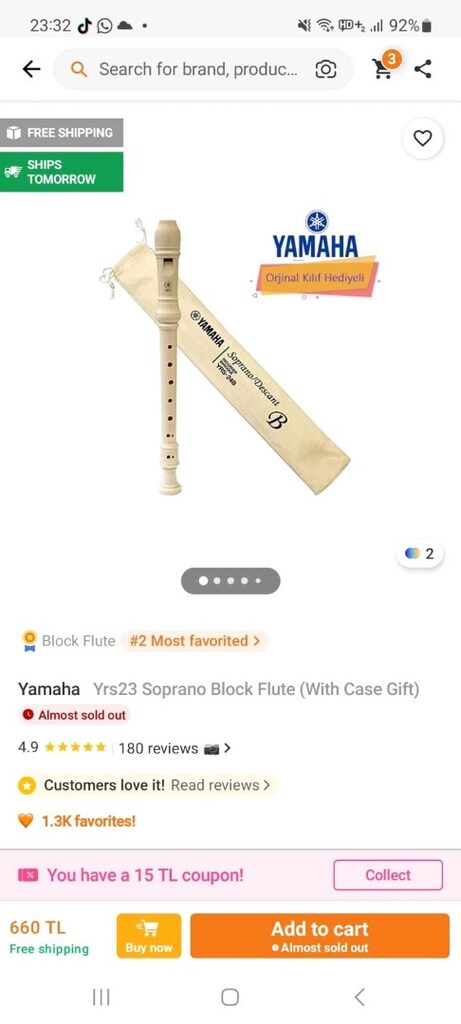This screenshot has width=461, height=1024.
Task: Search by image with the camera icon
Action: click(x=325, y=69)
